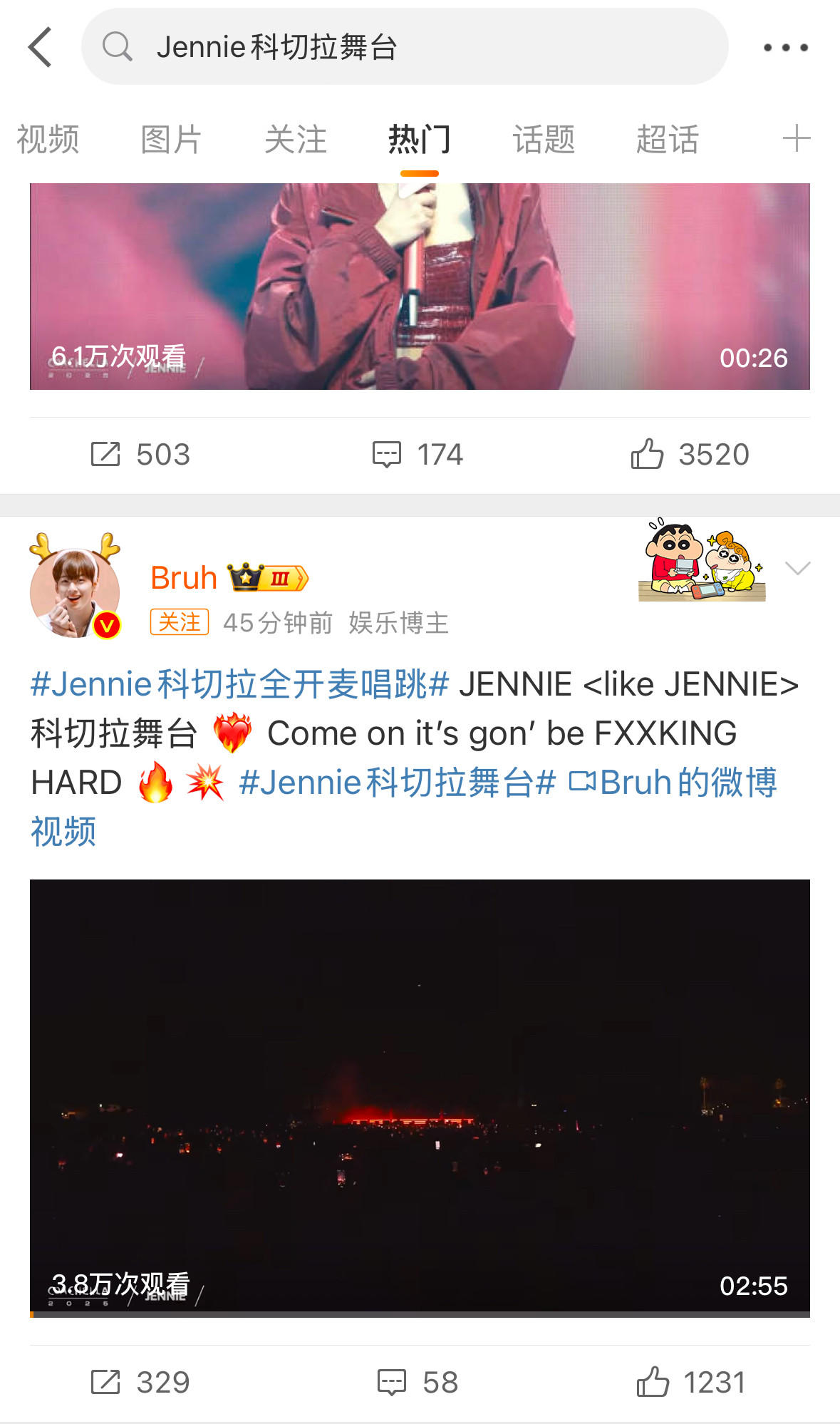Add a tab with the plus icon
The image size is (840, 1424).
[796, 138]
